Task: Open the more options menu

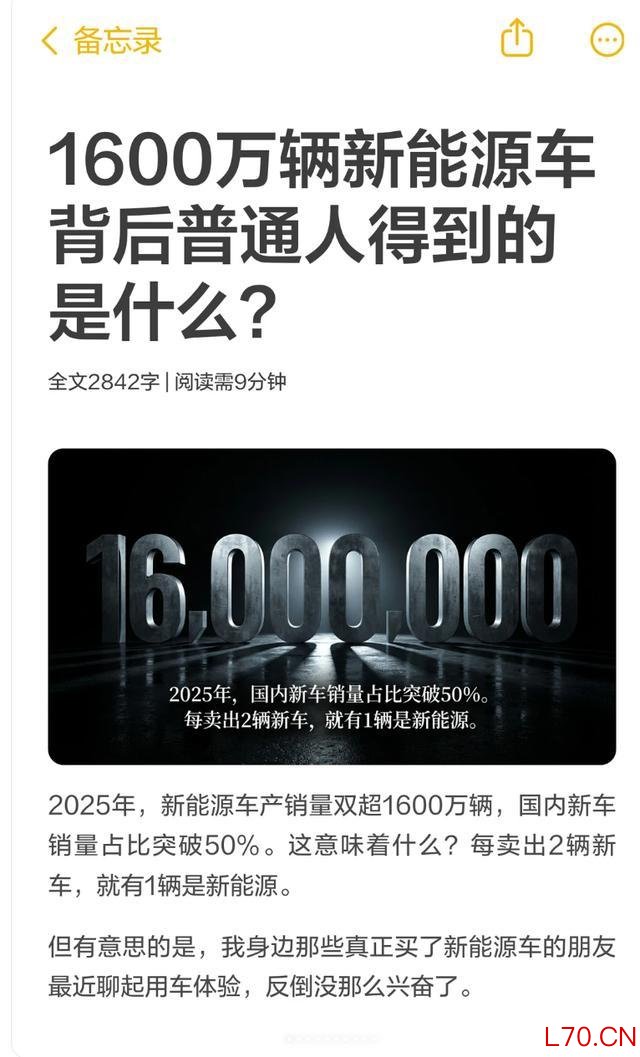Action: [x=607, y=40]
